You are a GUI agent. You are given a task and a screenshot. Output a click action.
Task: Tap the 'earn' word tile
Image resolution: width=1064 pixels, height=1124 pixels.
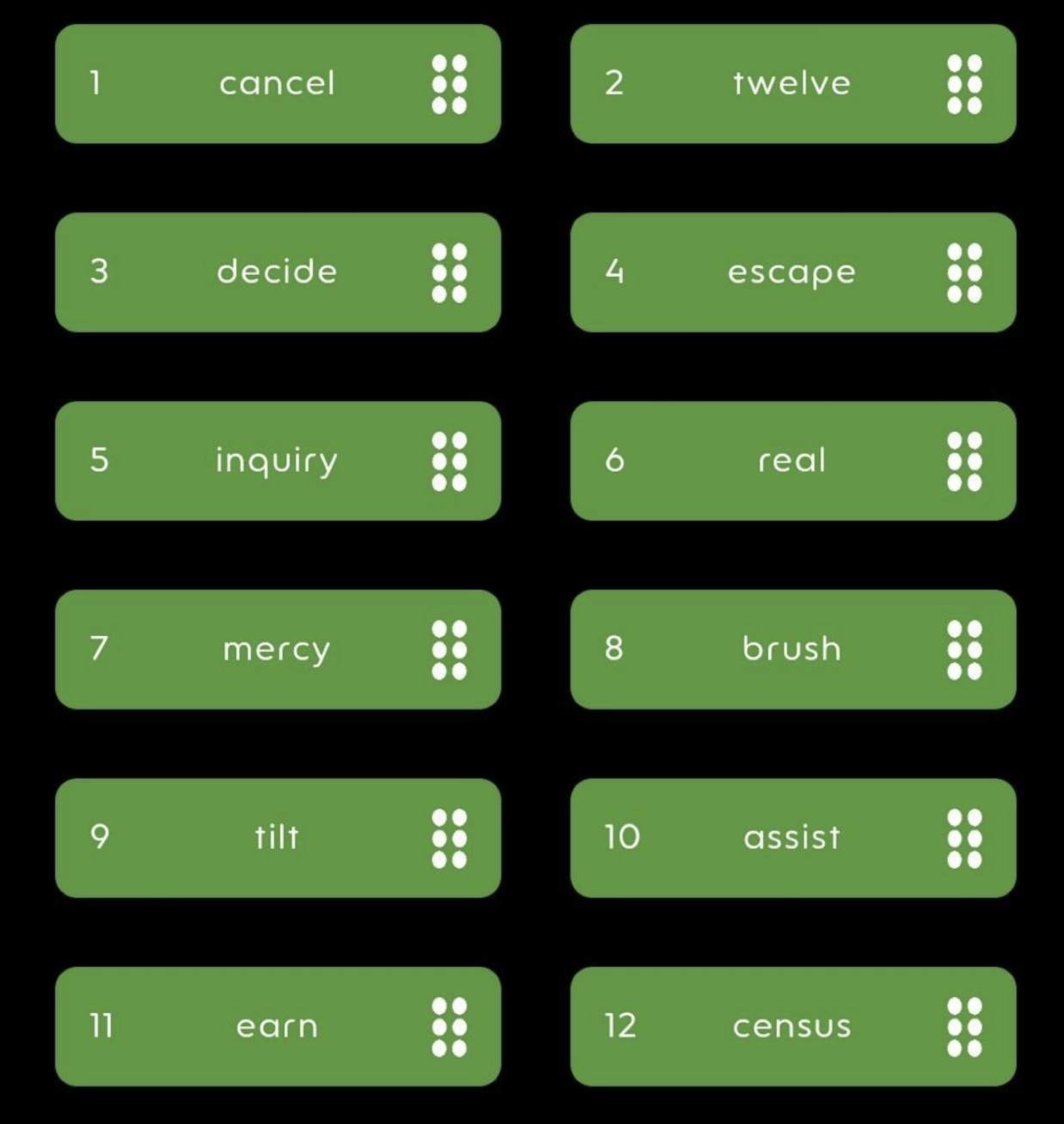pos(277,1026)
